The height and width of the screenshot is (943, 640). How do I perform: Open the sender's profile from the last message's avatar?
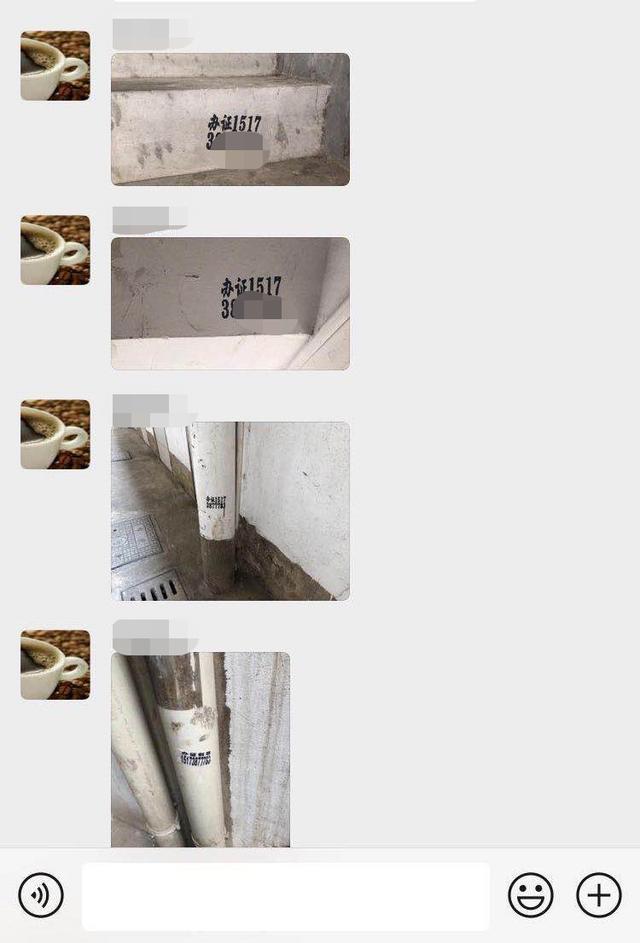coord(55,665)
